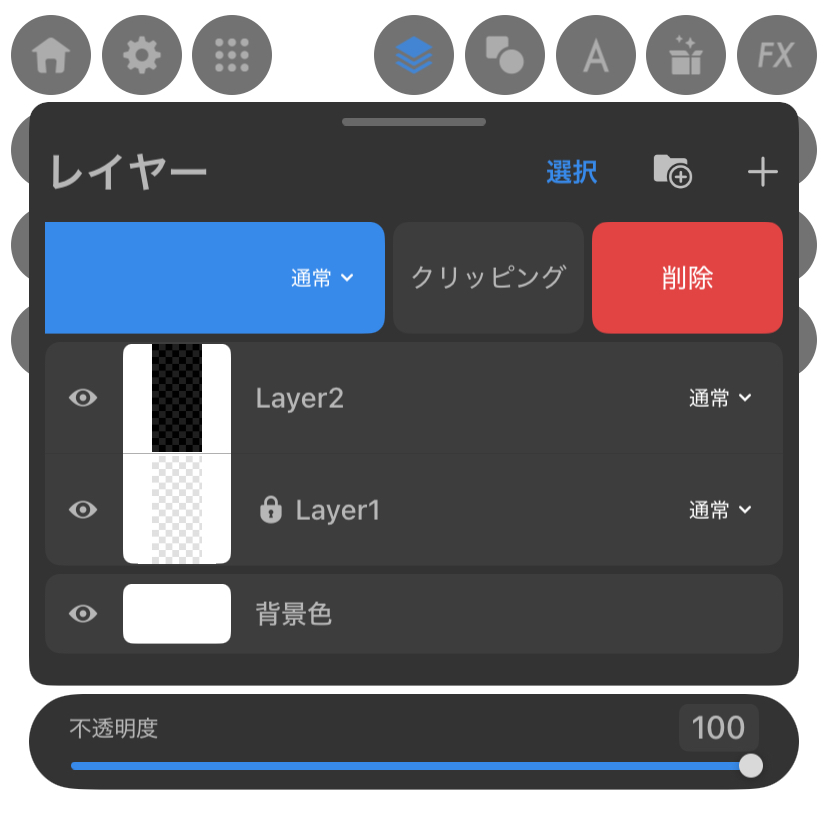Open the sparkle gift box icon
Screen dimensions: 828x820
pos(686,55)
